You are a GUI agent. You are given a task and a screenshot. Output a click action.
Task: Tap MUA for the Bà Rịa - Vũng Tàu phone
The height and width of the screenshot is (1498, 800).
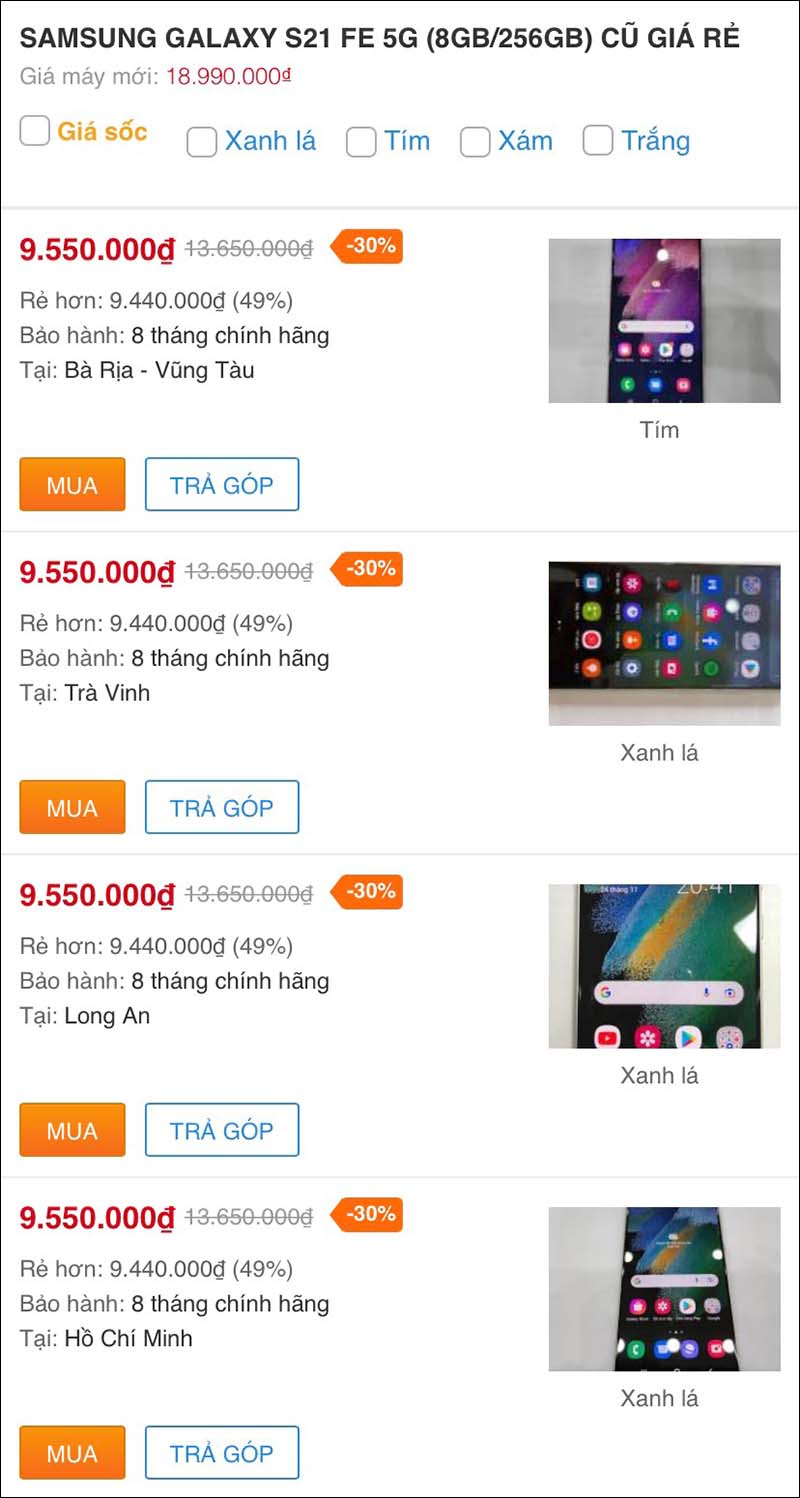pyautogui.click(x=72, y=485)
